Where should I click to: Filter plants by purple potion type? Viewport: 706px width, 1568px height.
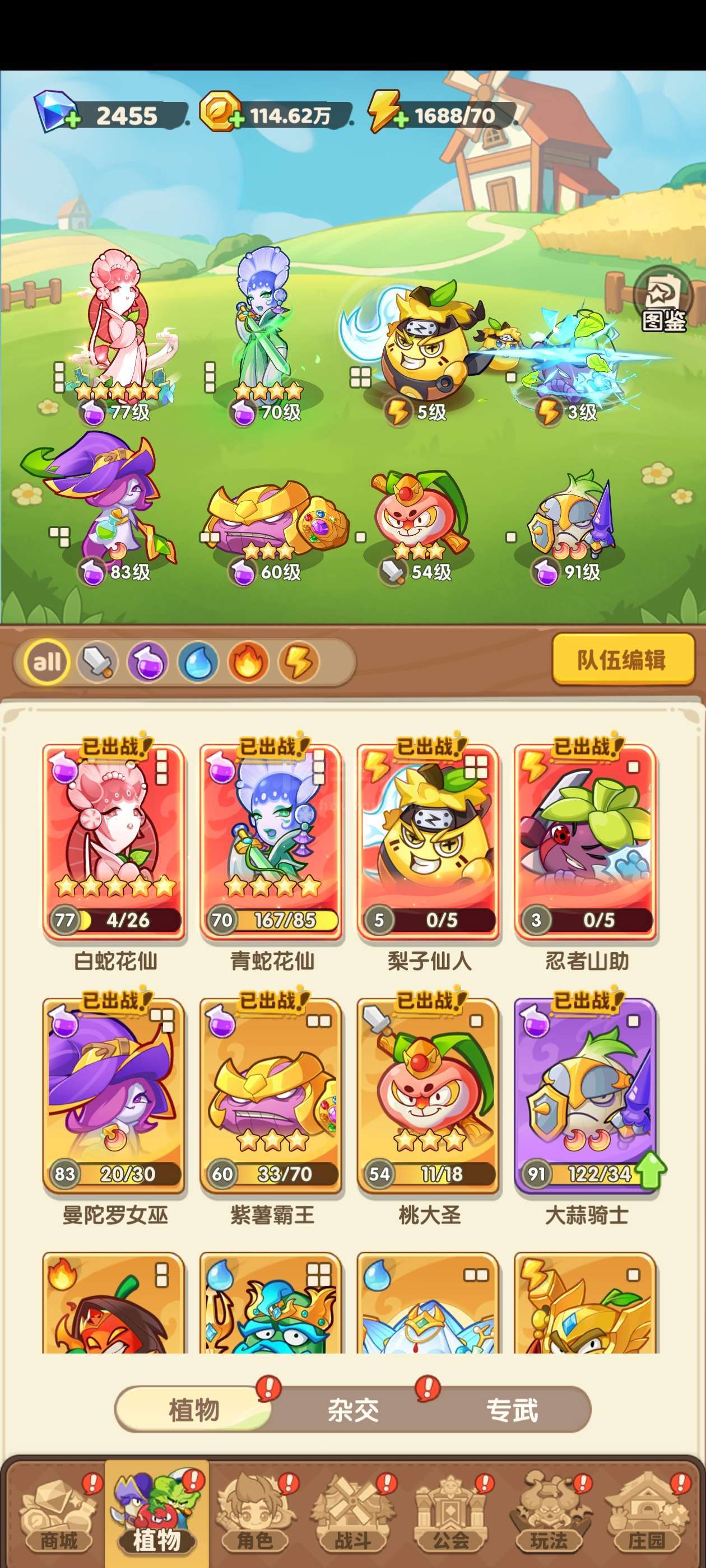147,662
